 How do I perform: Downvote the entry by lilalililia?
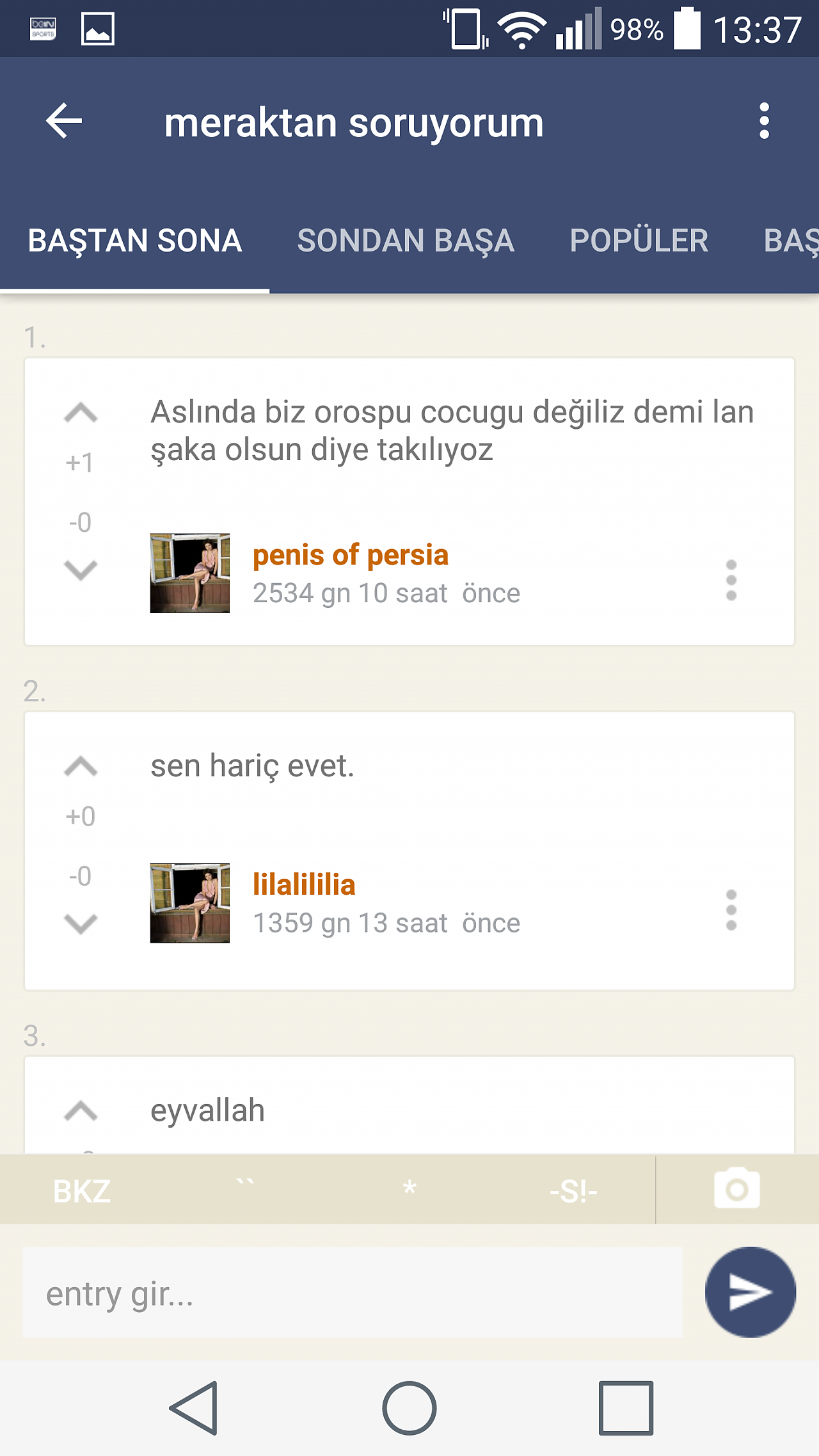pos(81,923)
